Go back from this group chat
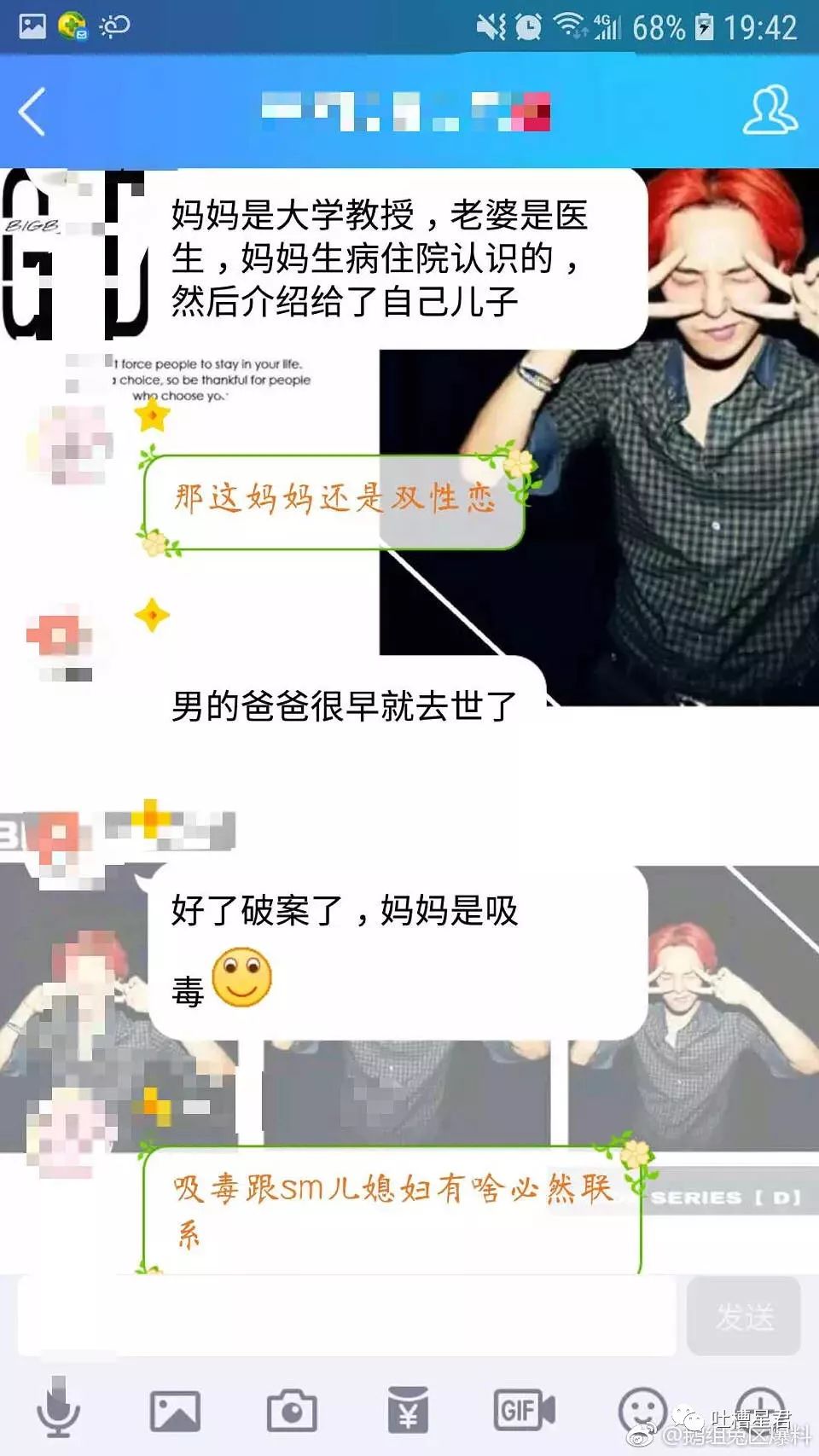The image size is (819, 1456). pyautogui.click(x=32, y=112)
